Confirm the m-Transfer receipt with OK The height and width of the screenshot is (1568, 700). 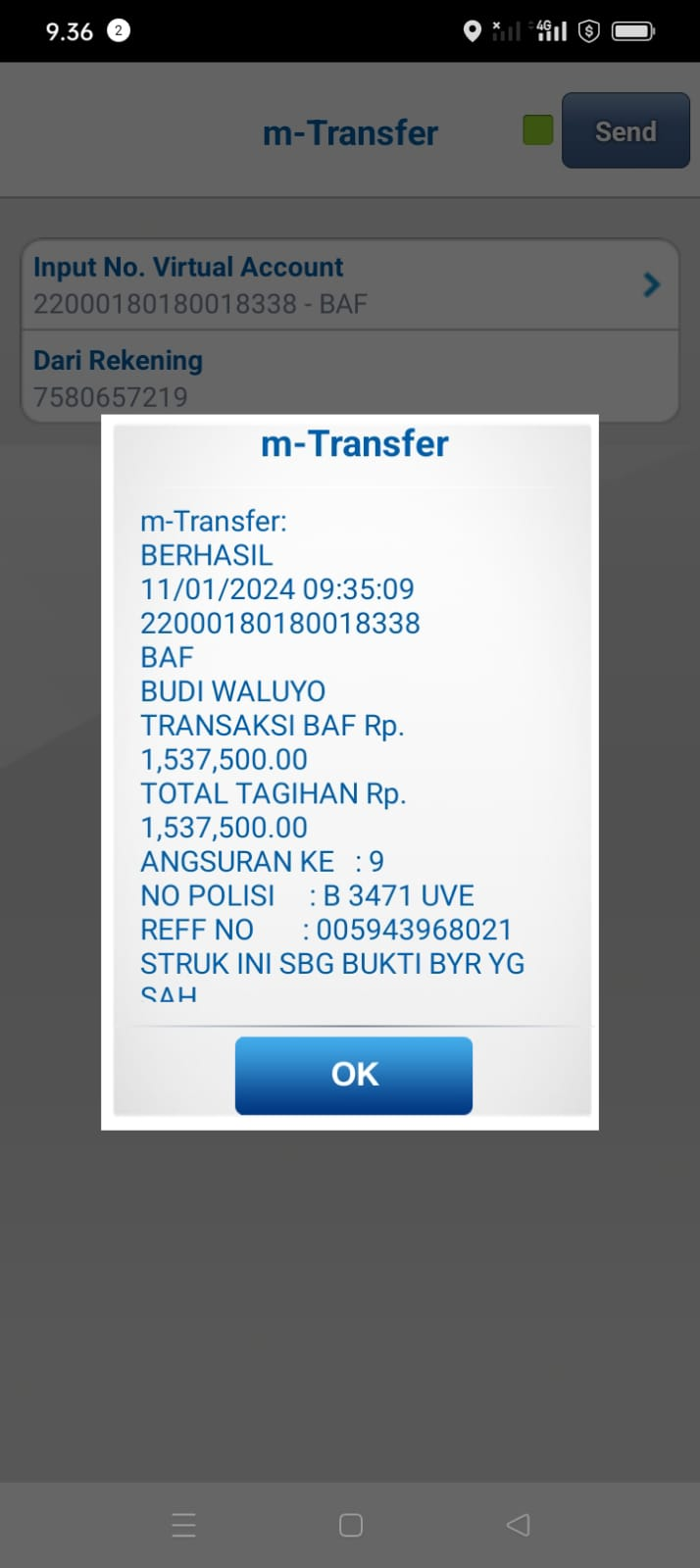pos(353,1075)
